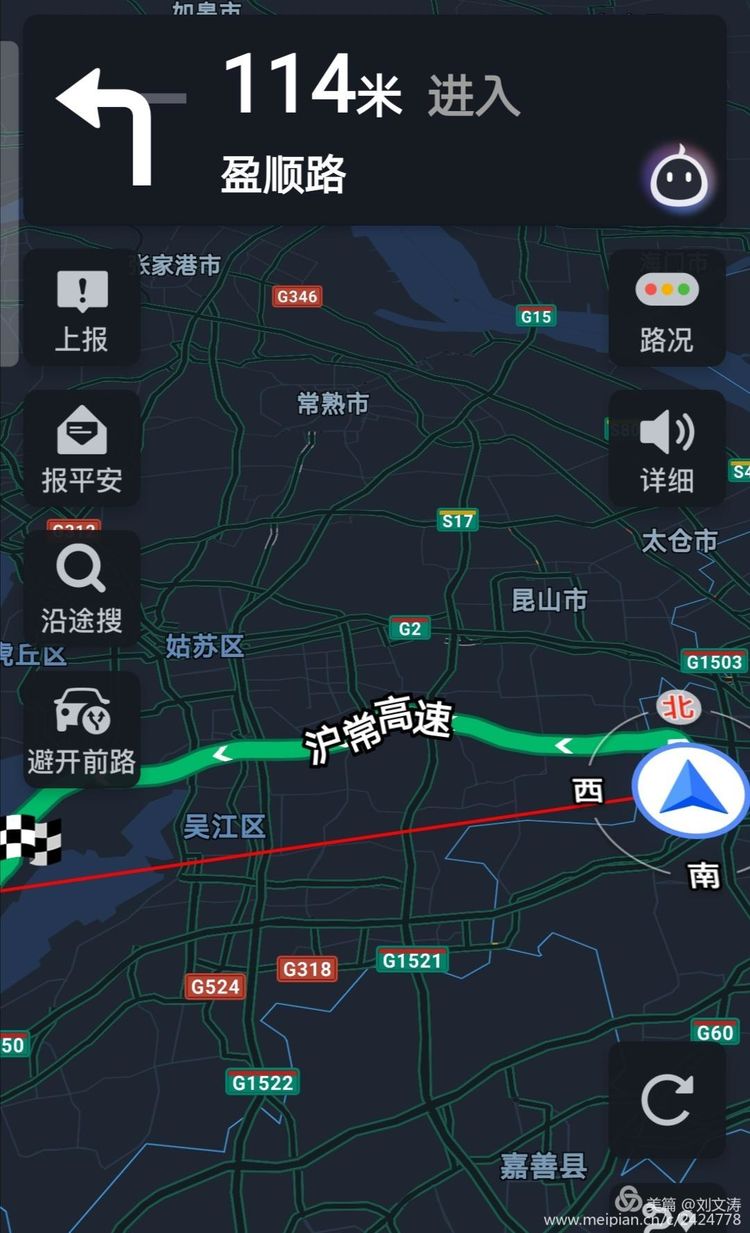Tap the 上报 report button
This screenshot has width=750, height=1233.
click(x=81, y=308)
